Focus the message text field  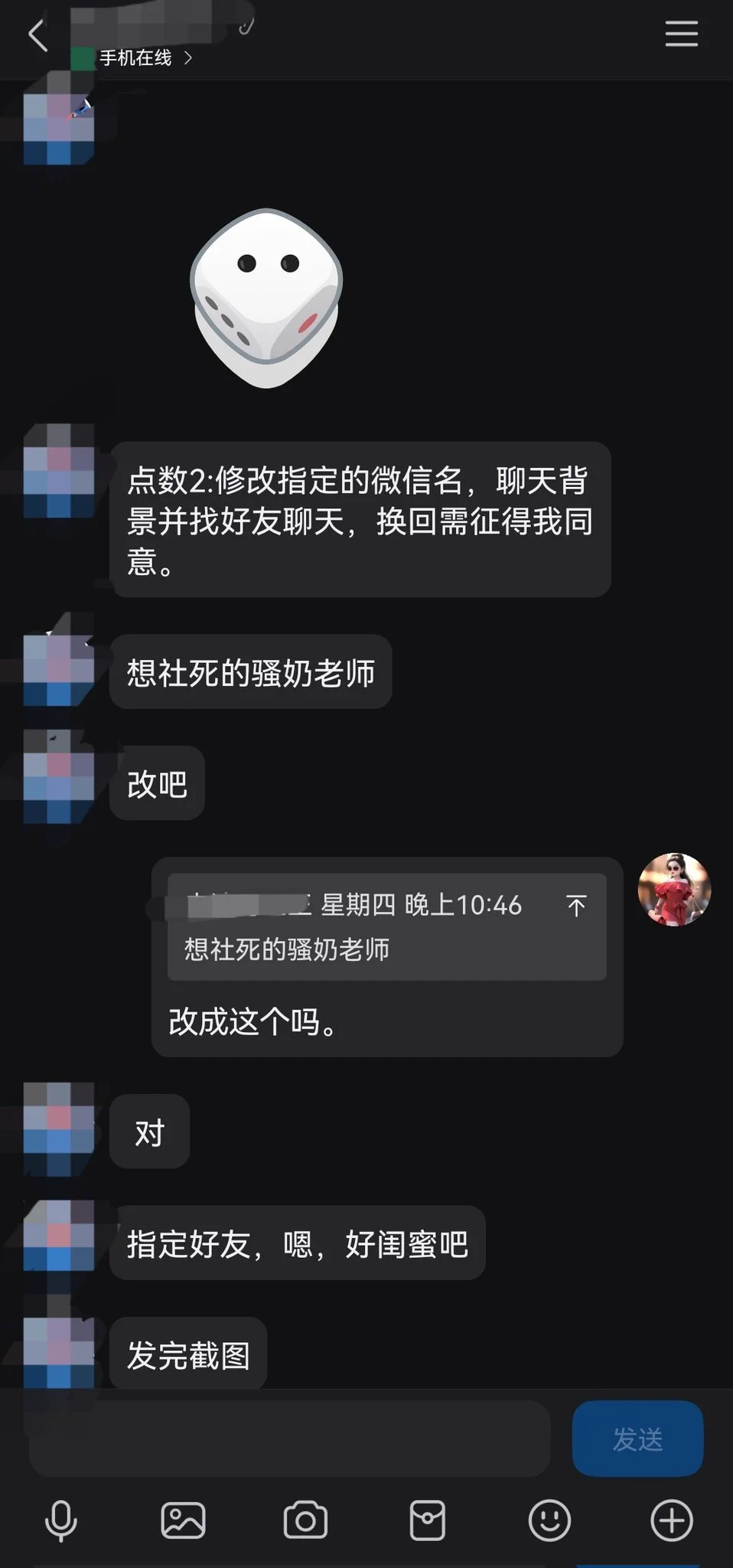click(289, 1439)
